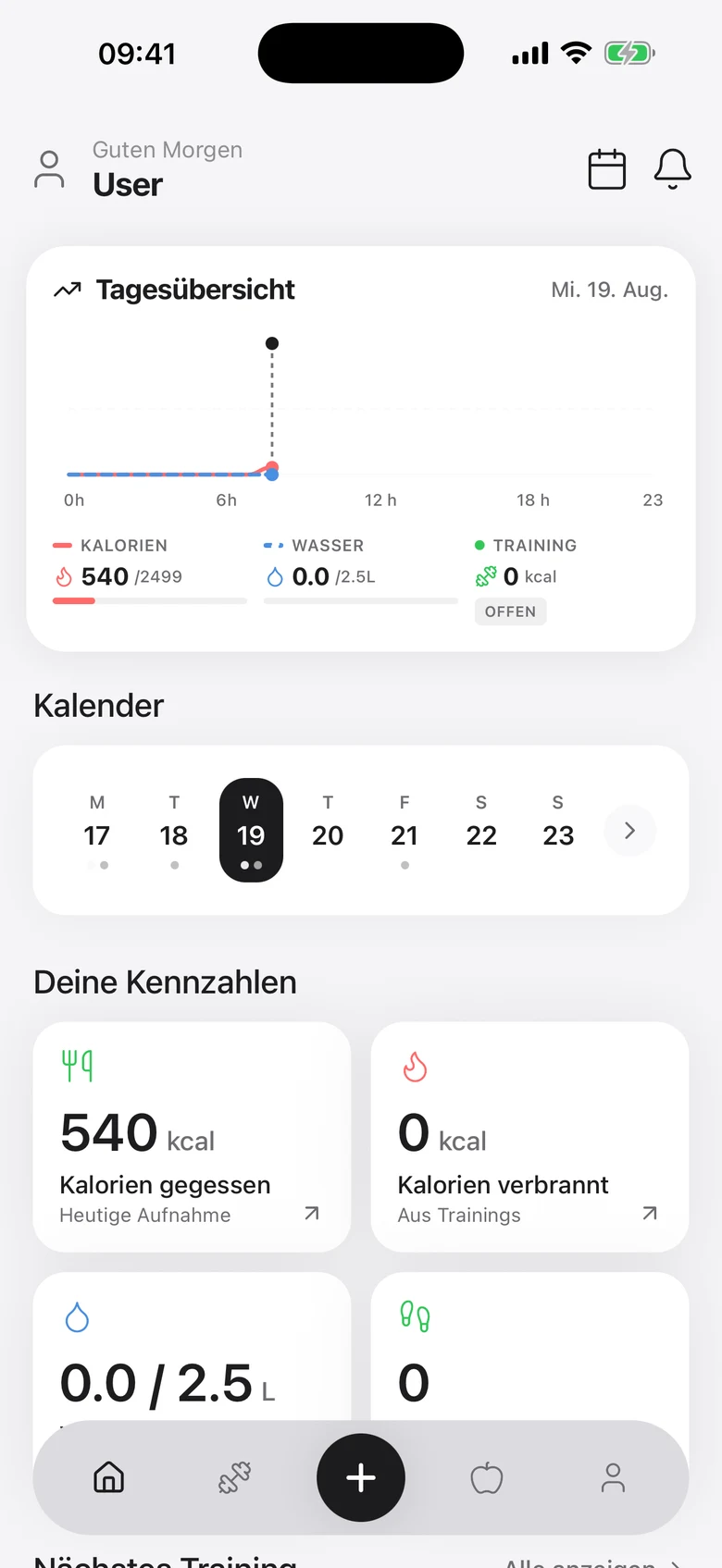Show next week with the chevron arrow

(x=630, y=830)
